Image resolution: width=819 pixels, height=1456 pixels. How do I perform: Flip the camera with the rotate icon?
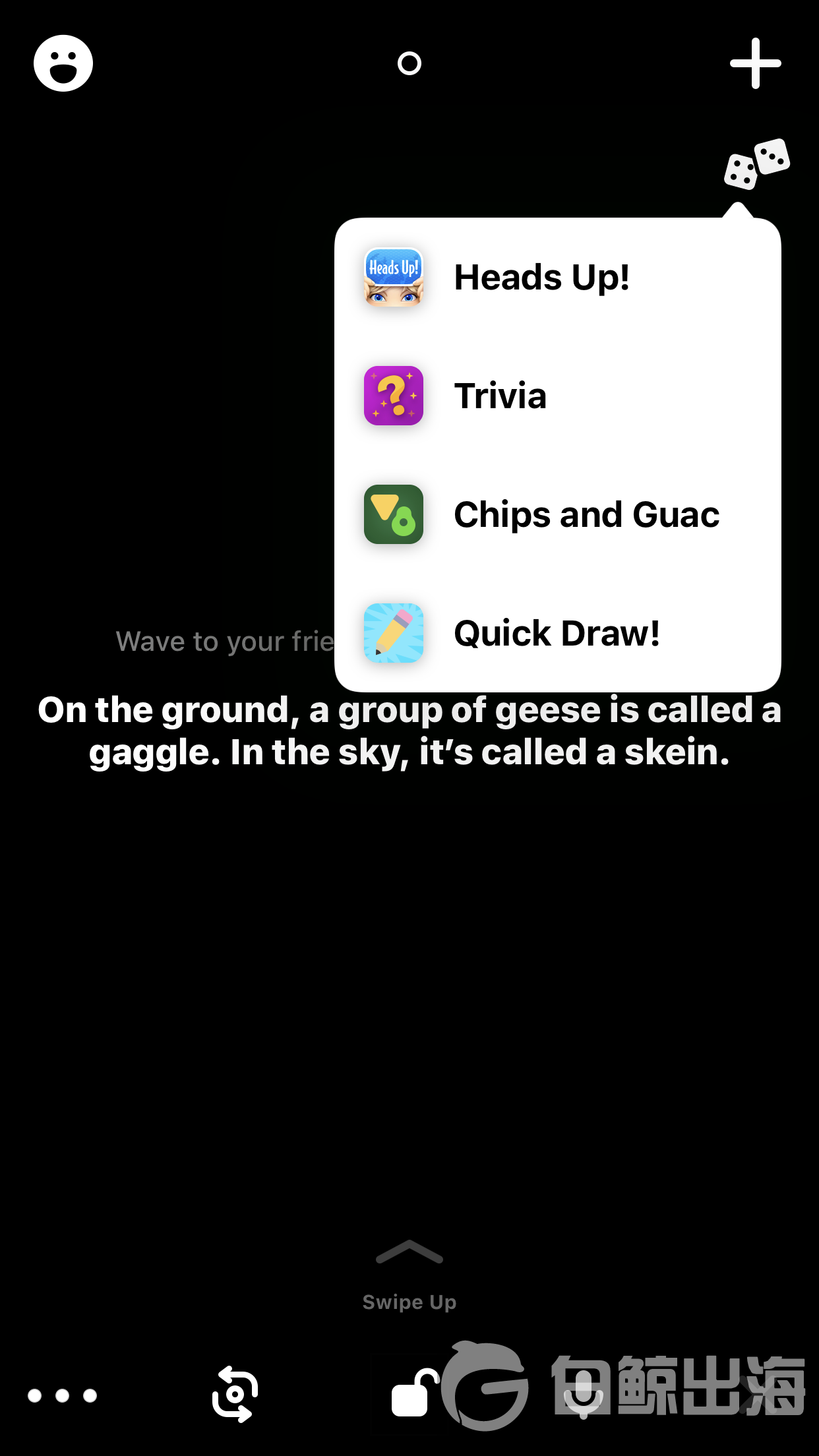pos(235,1394)
